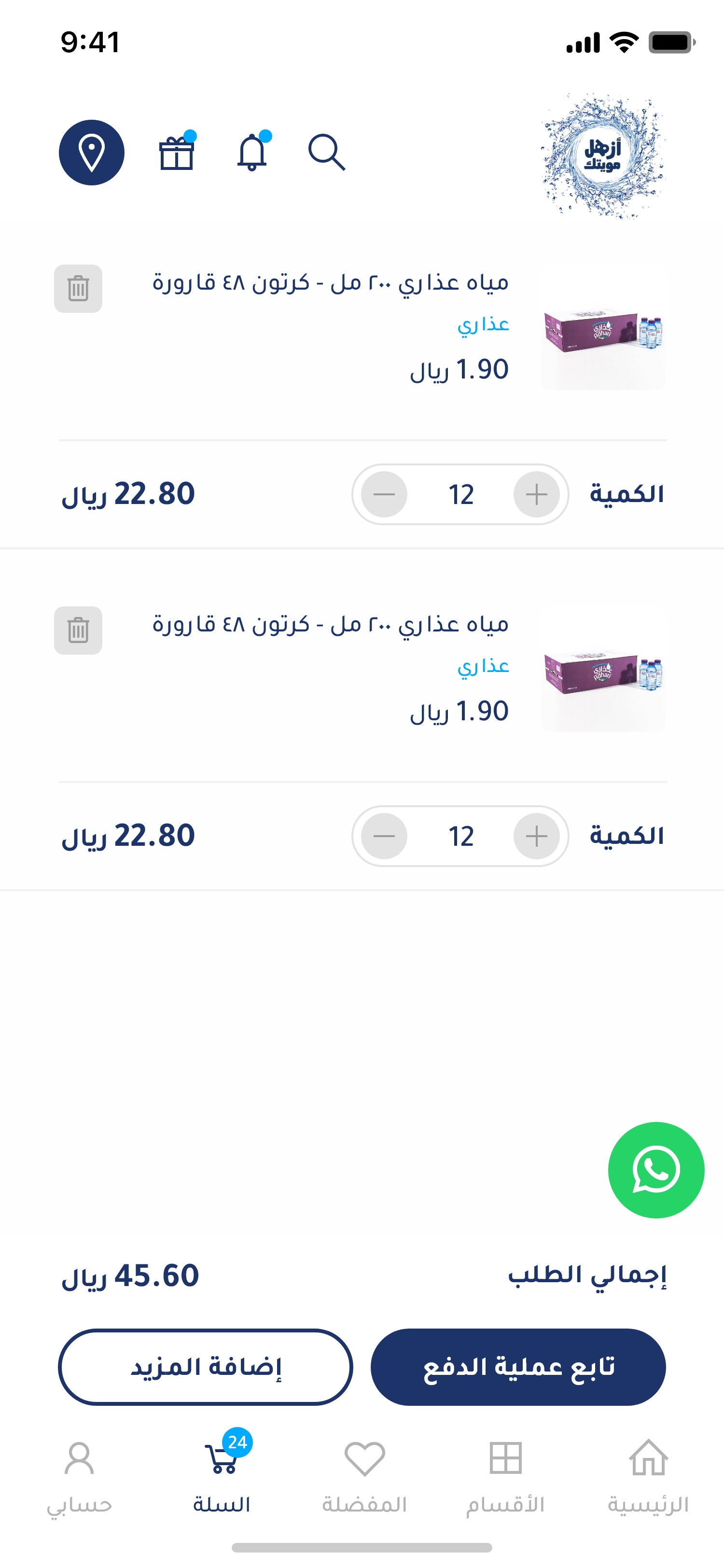Increase quantity of the second cart item
724x1568 pixels.
click(x=536, y=836)
